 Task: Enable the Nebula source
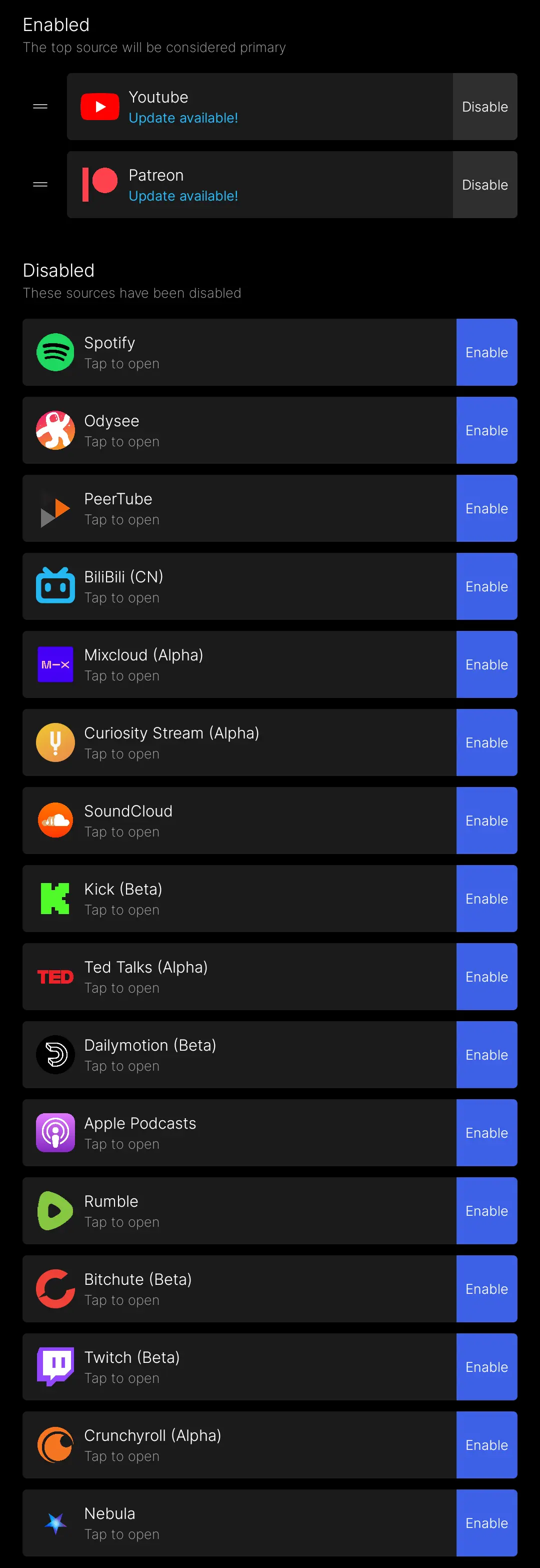click(486, 1523)
